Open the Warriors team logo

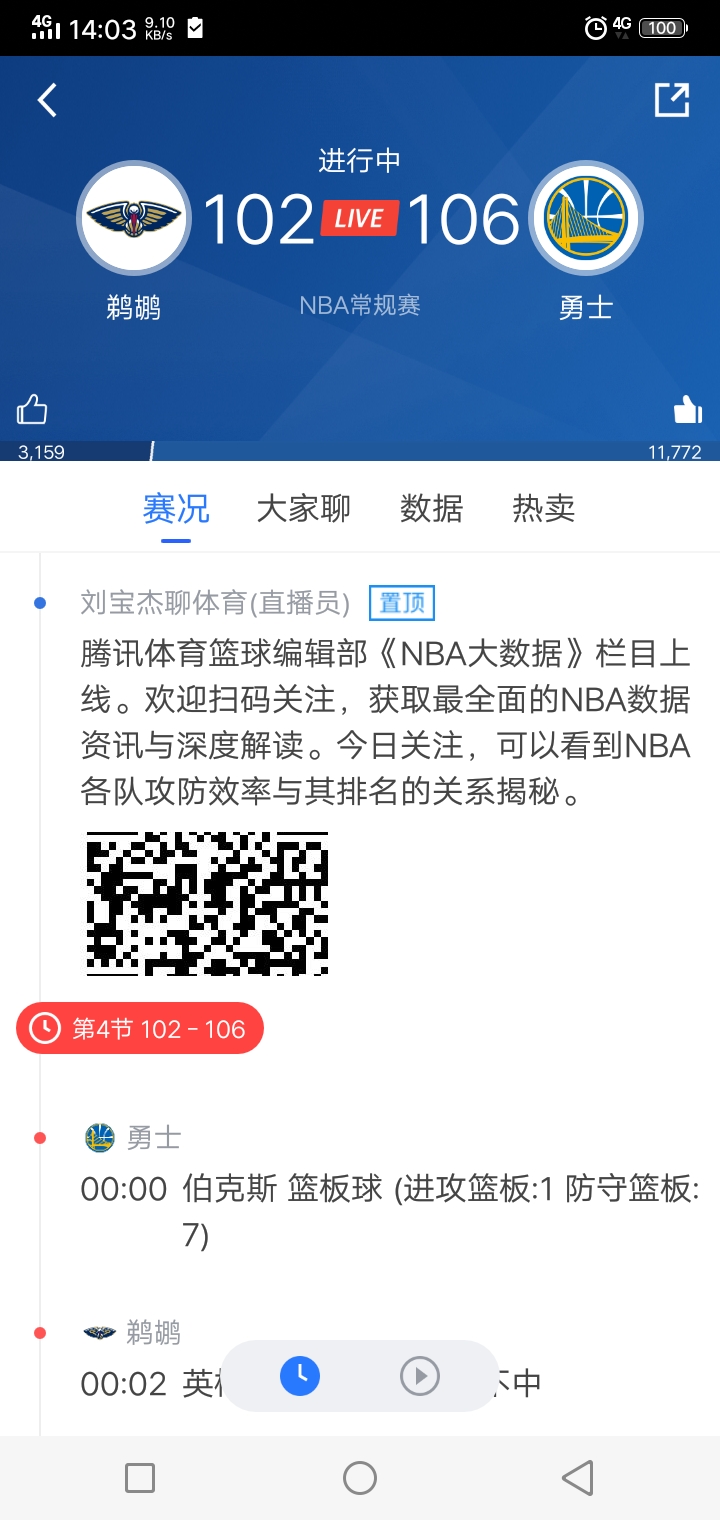point(585,217)
